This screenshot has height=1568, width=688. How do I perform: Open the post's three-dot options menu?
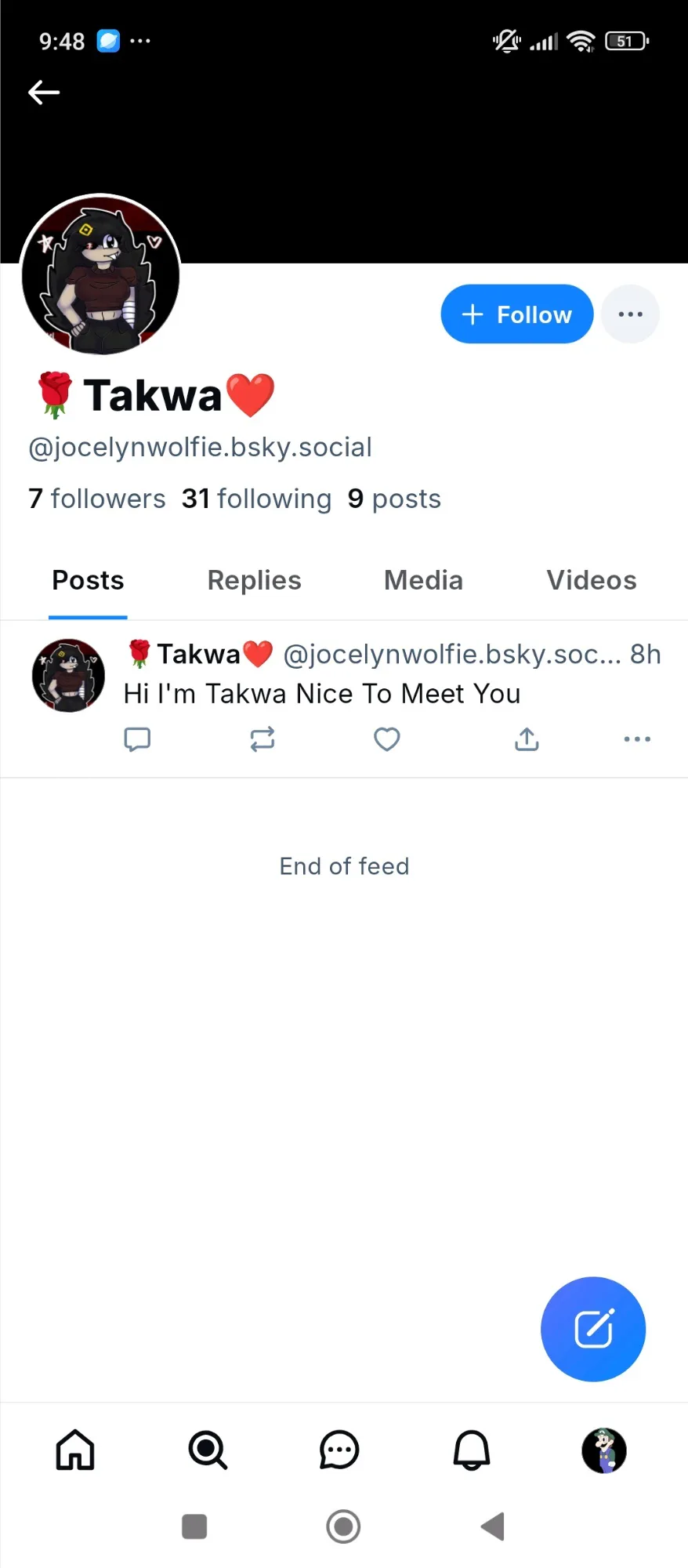pos(637,739)
